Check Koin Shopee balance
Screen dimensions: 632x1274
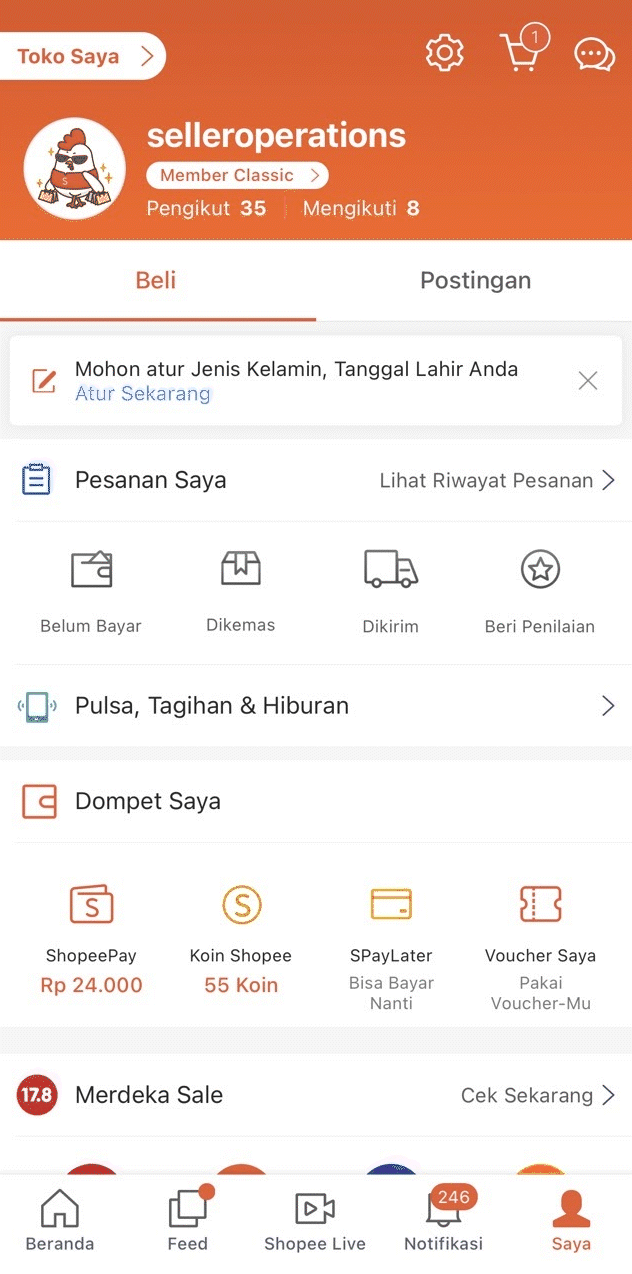point(241,935)
